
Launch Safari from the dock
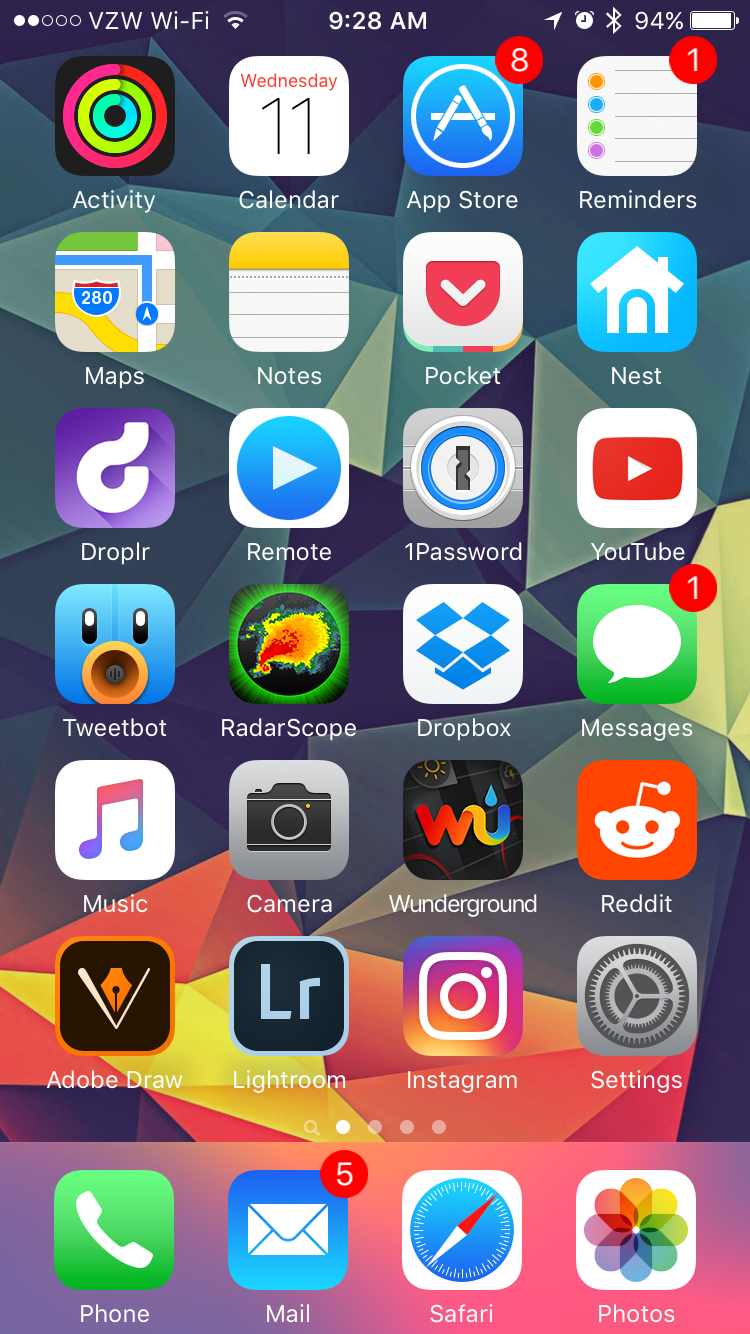[463, 1230]
